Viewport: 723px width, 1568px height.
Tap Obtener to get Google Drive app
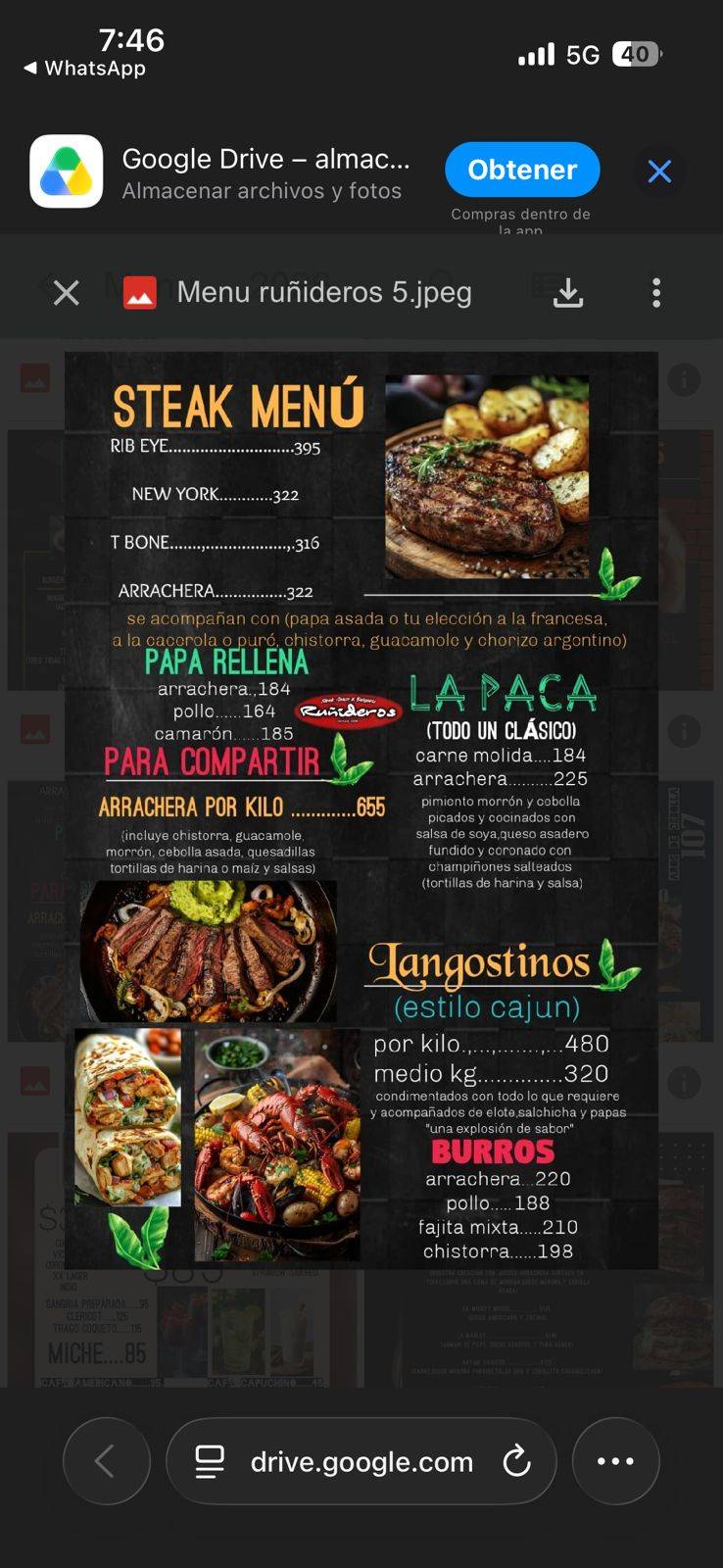(x=522, y=170)
